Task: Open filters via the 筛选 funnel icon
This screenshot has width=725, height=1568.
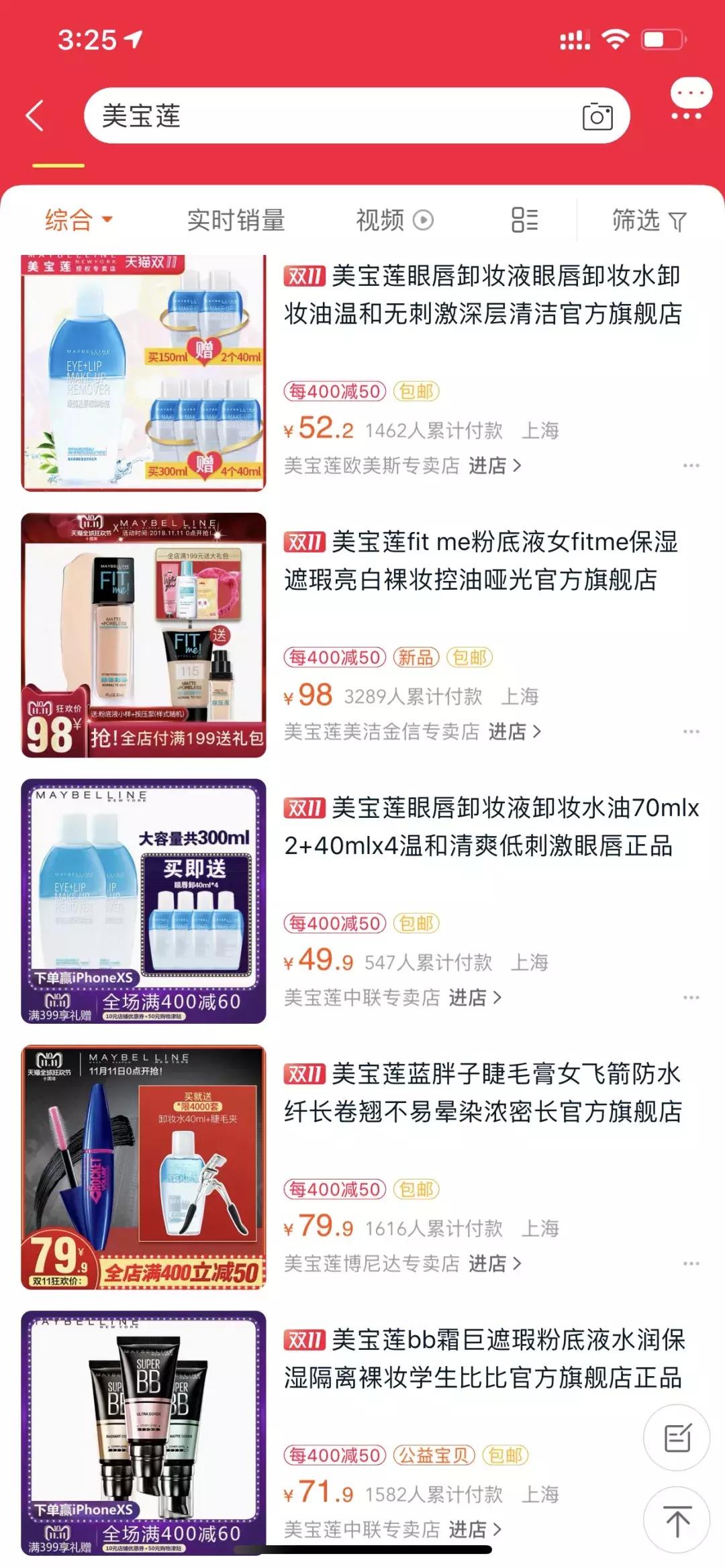Action: coord(679,221)
